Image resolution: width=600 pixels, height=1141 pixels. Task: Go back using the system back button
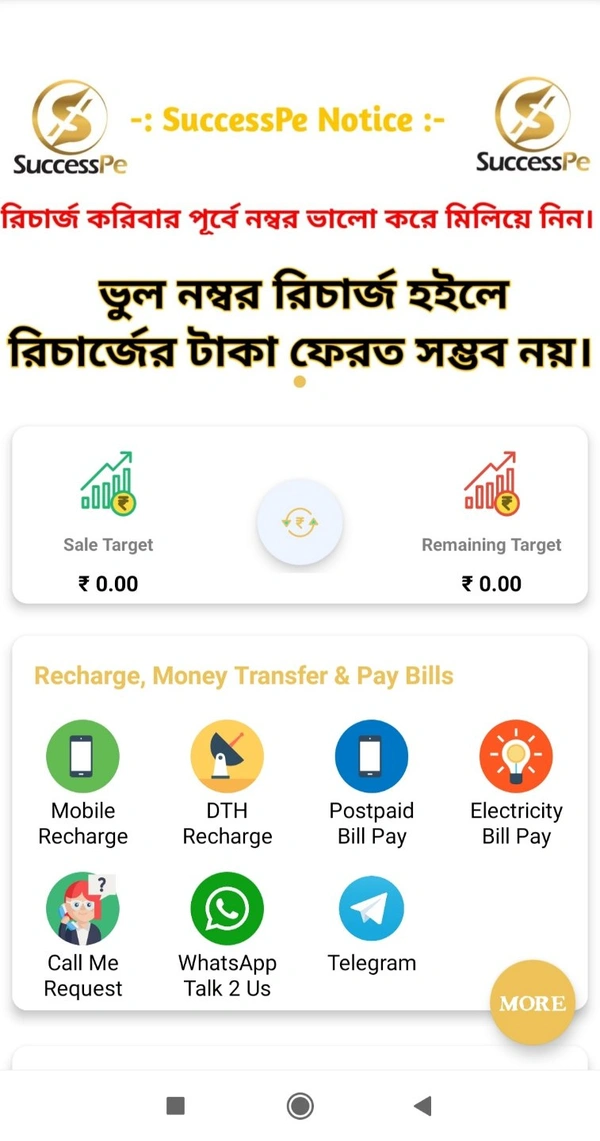[x=422, y=1105]
